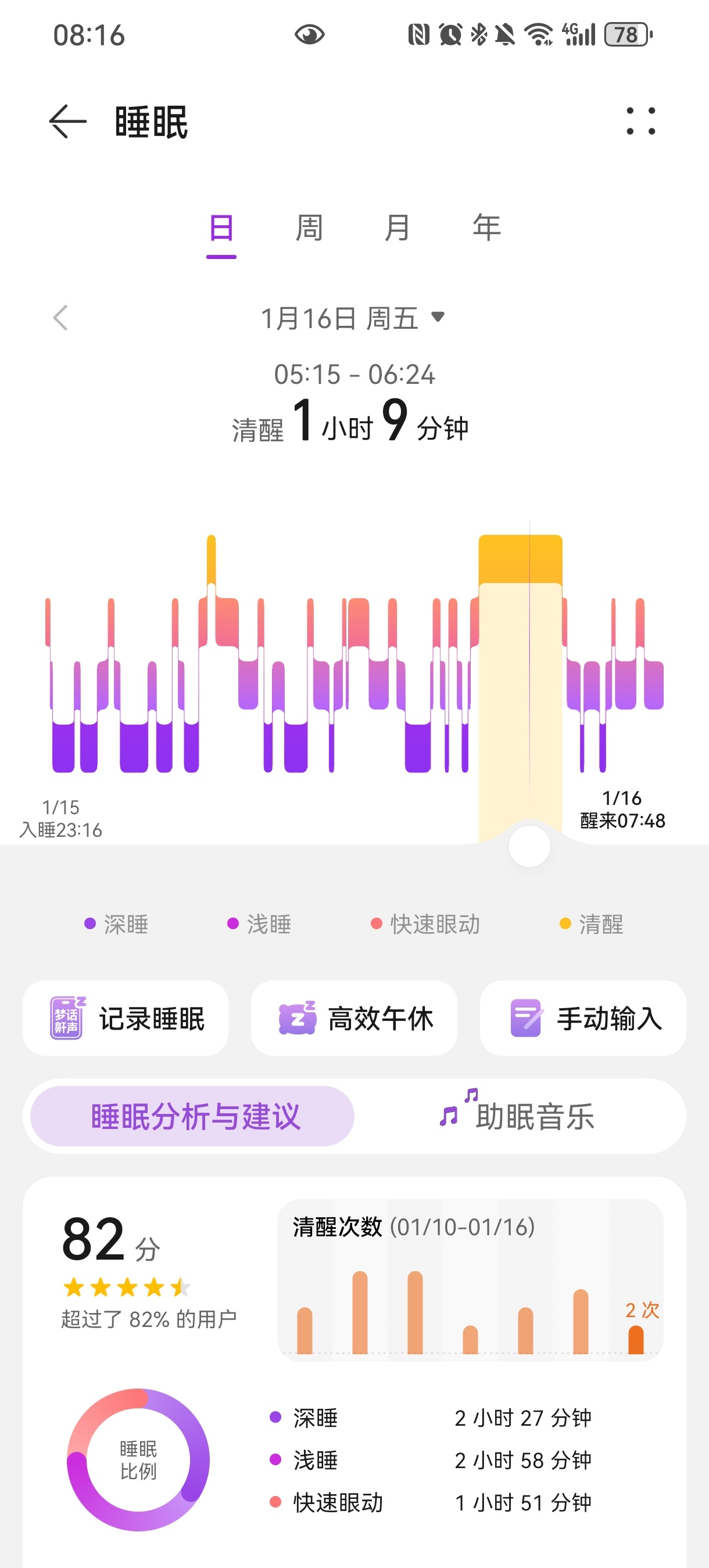This screenshot has width=709, height=1568.
Task: Open 记录睡眠
Action: click(126, 1017)
